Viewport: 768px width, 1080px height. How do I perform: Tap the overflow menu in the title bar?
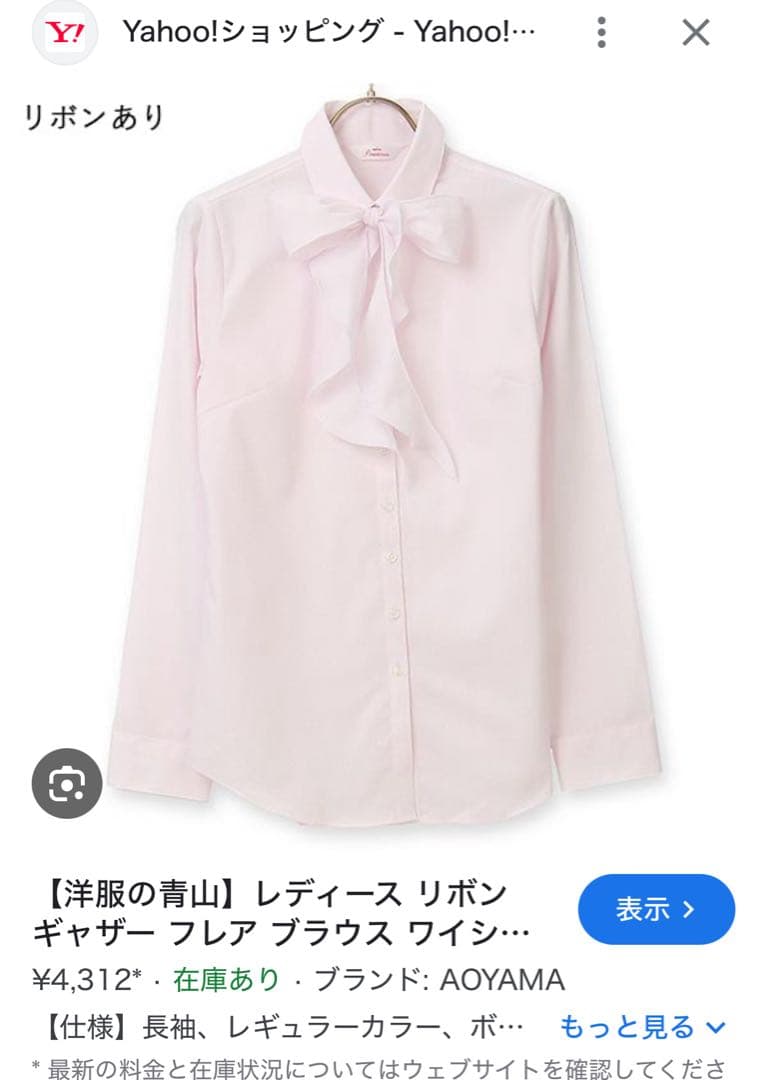click(x=600, y=31)
